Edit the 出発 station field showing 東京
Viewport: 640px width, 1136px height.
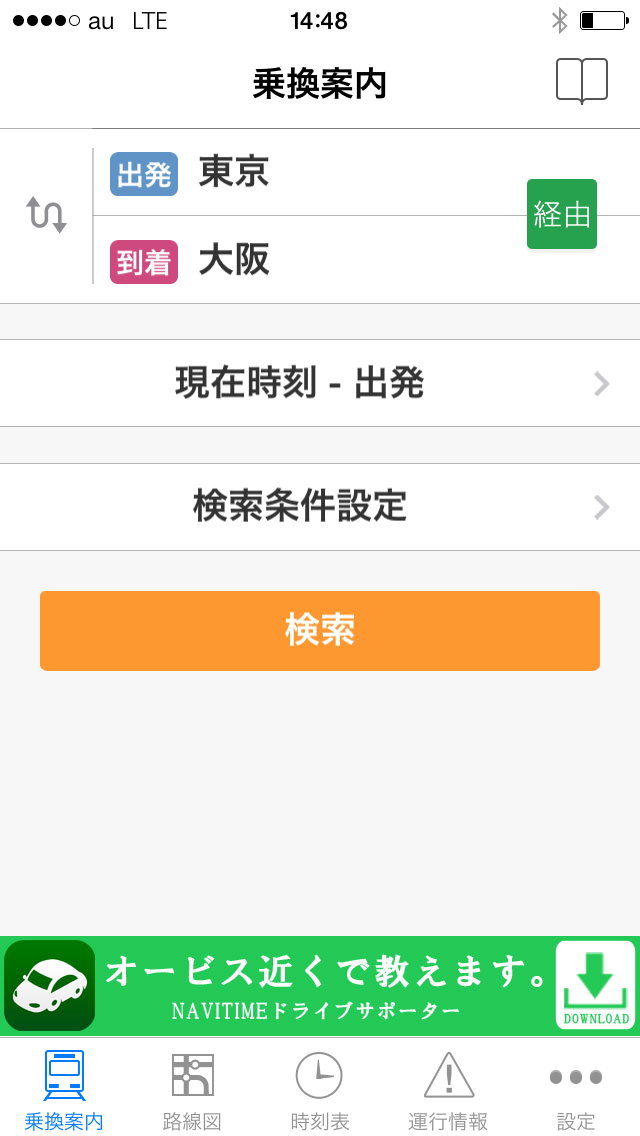(x=310, y=174)
